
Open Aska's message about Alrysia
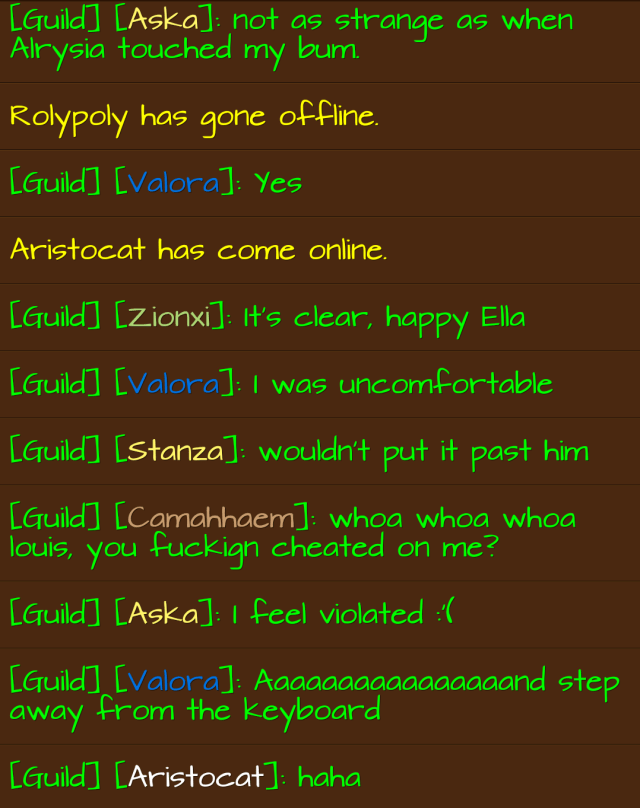(x=320, y=35)
